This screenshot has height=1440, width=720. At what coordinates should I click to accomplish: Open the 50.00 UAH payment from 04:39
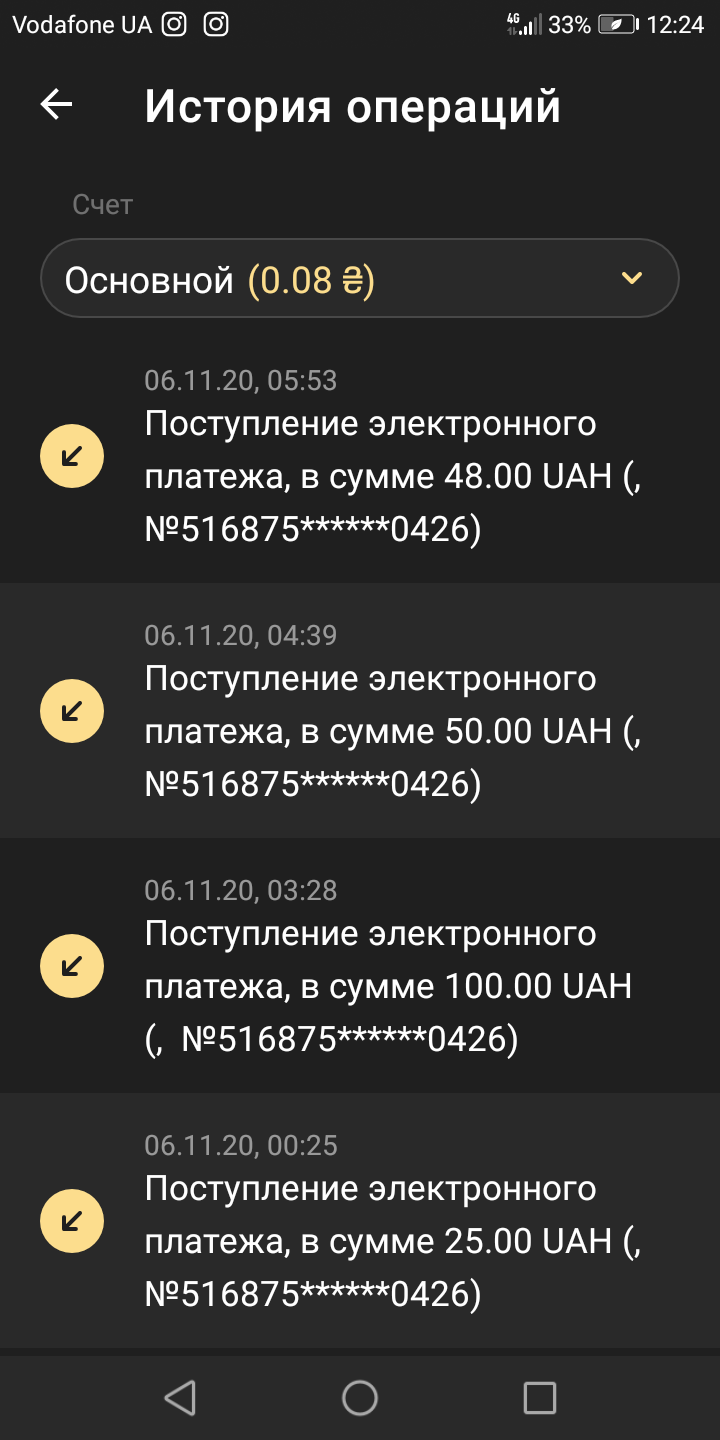click(x=360, y=712)
